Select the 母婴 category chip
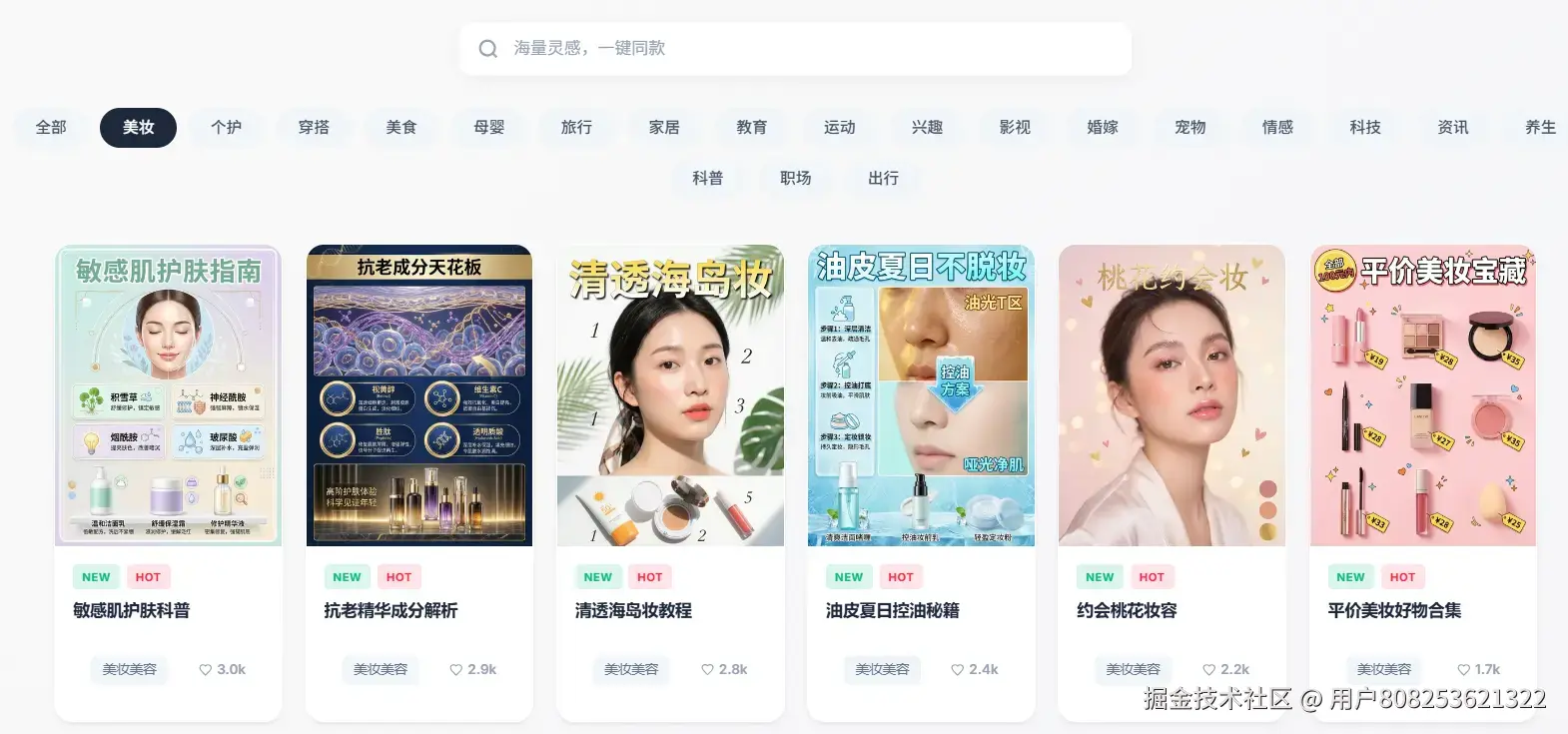This screenshot has width=1568, height=734. (x=489, y=128)
